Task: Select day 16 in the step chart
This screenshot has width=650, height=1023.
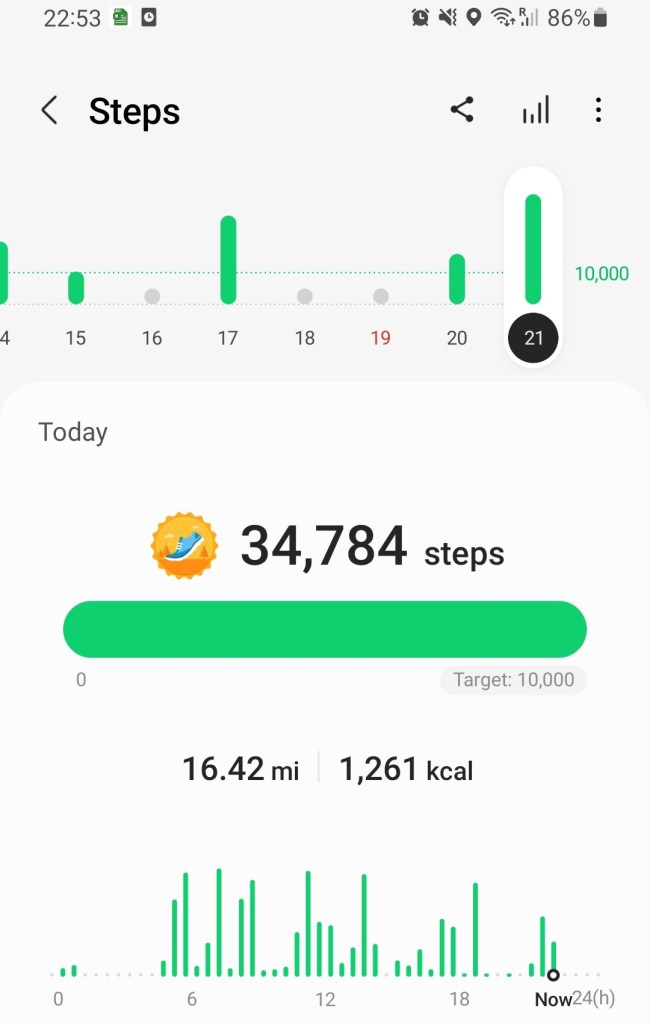Action: pyautogui.click(x=152, y=296)
